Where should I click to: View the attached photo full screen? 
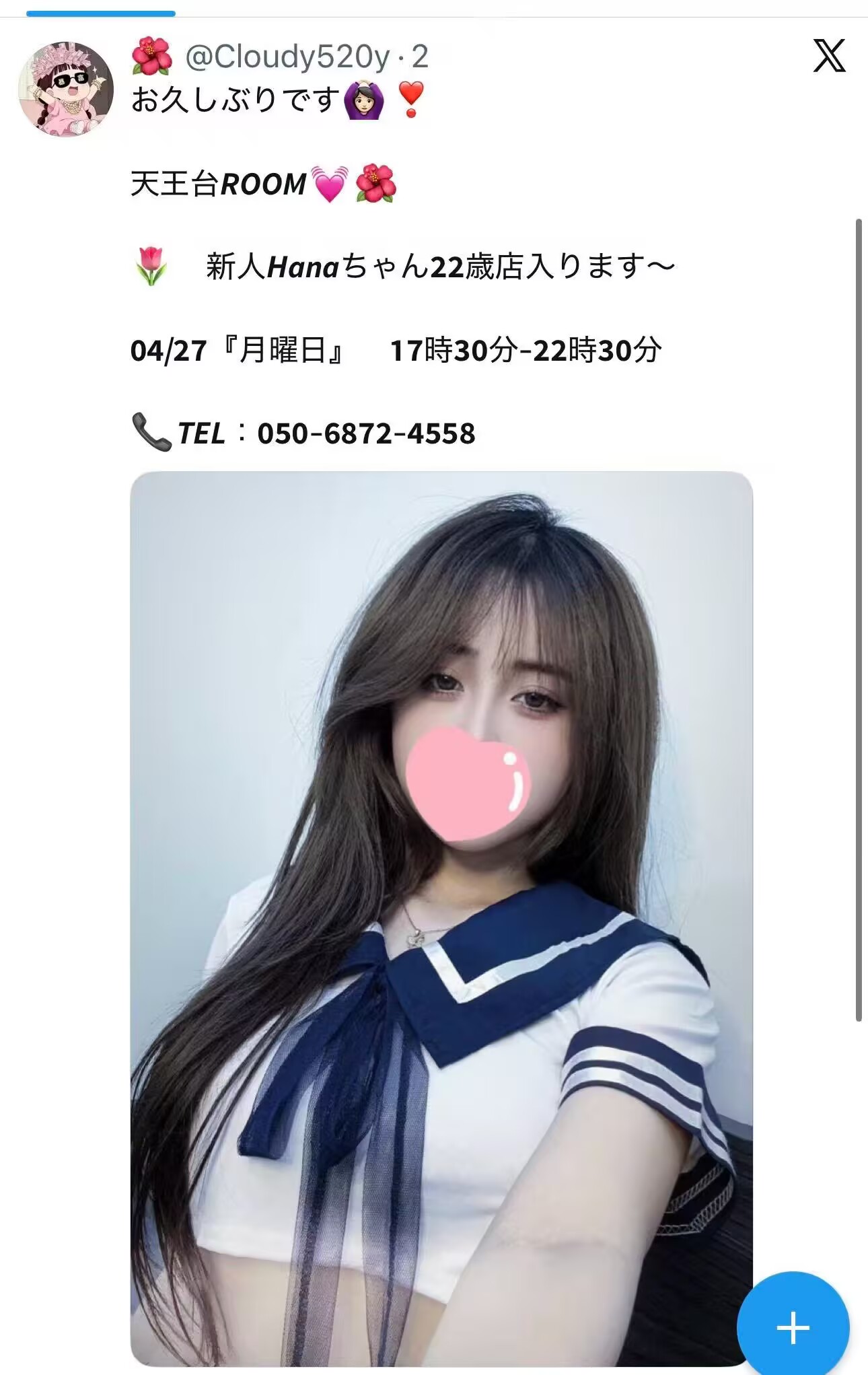pyautogui.click(x=441, y=875)
